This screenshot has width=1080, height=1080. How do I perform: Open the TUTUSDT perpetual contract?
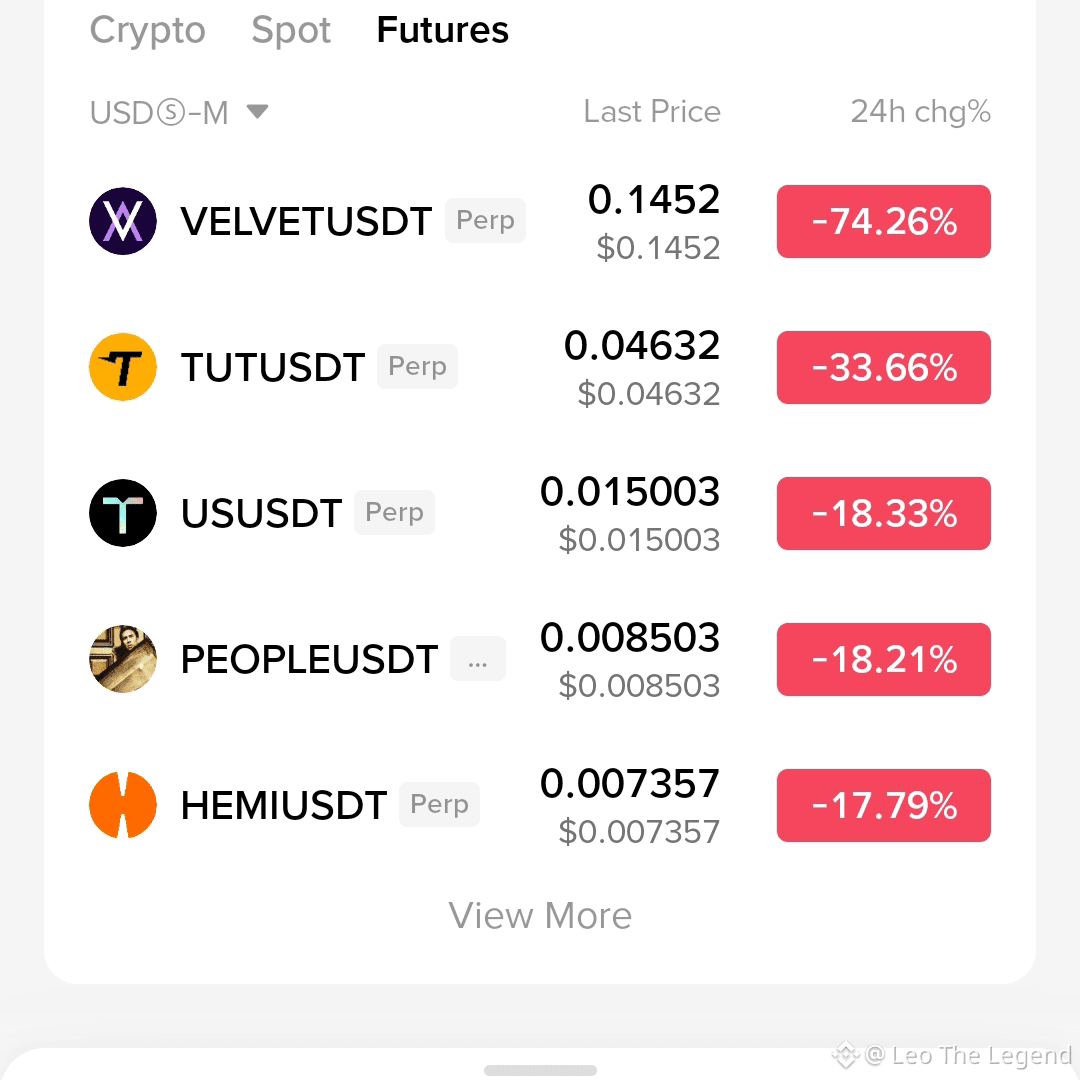click(540, 367)
